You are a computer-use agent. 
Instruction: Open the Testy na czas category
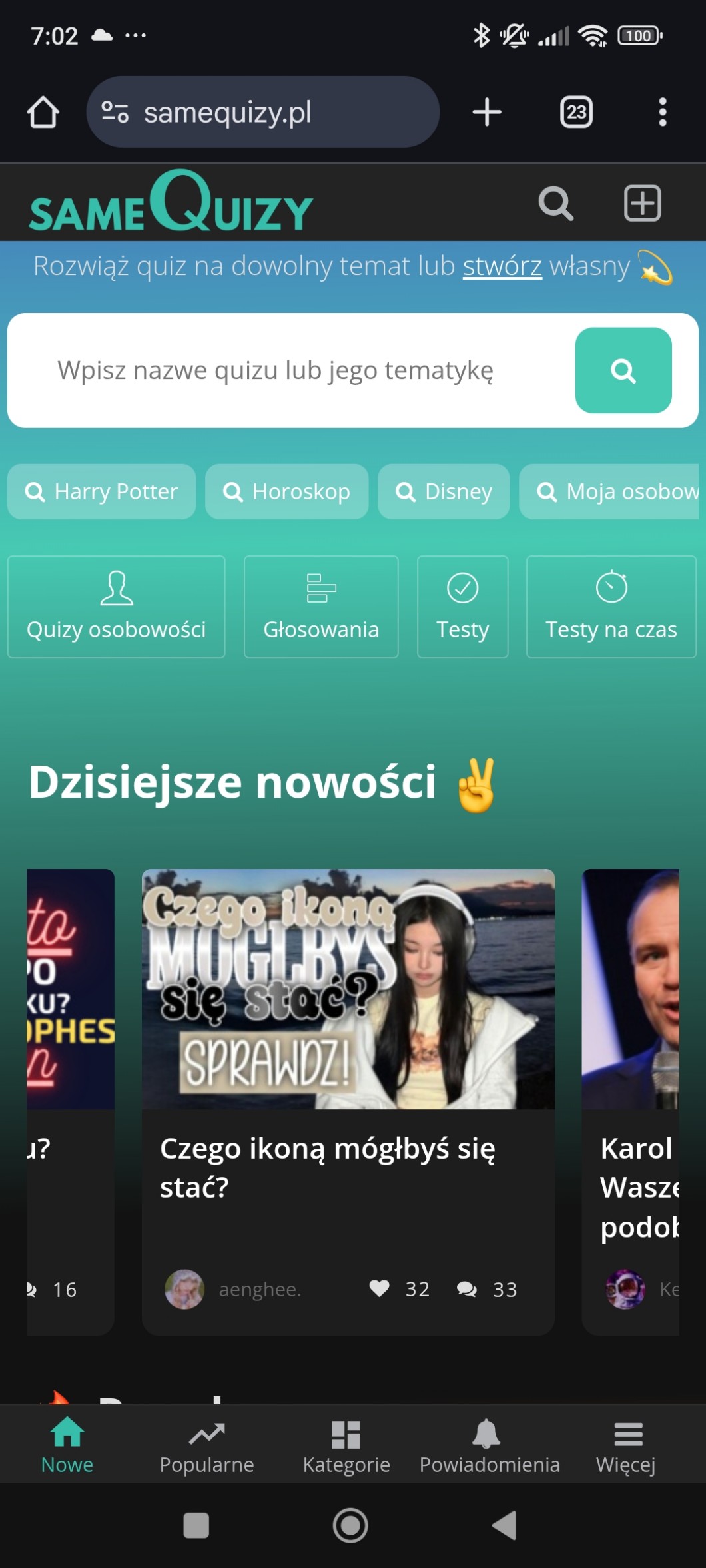(x=611, y=607)
